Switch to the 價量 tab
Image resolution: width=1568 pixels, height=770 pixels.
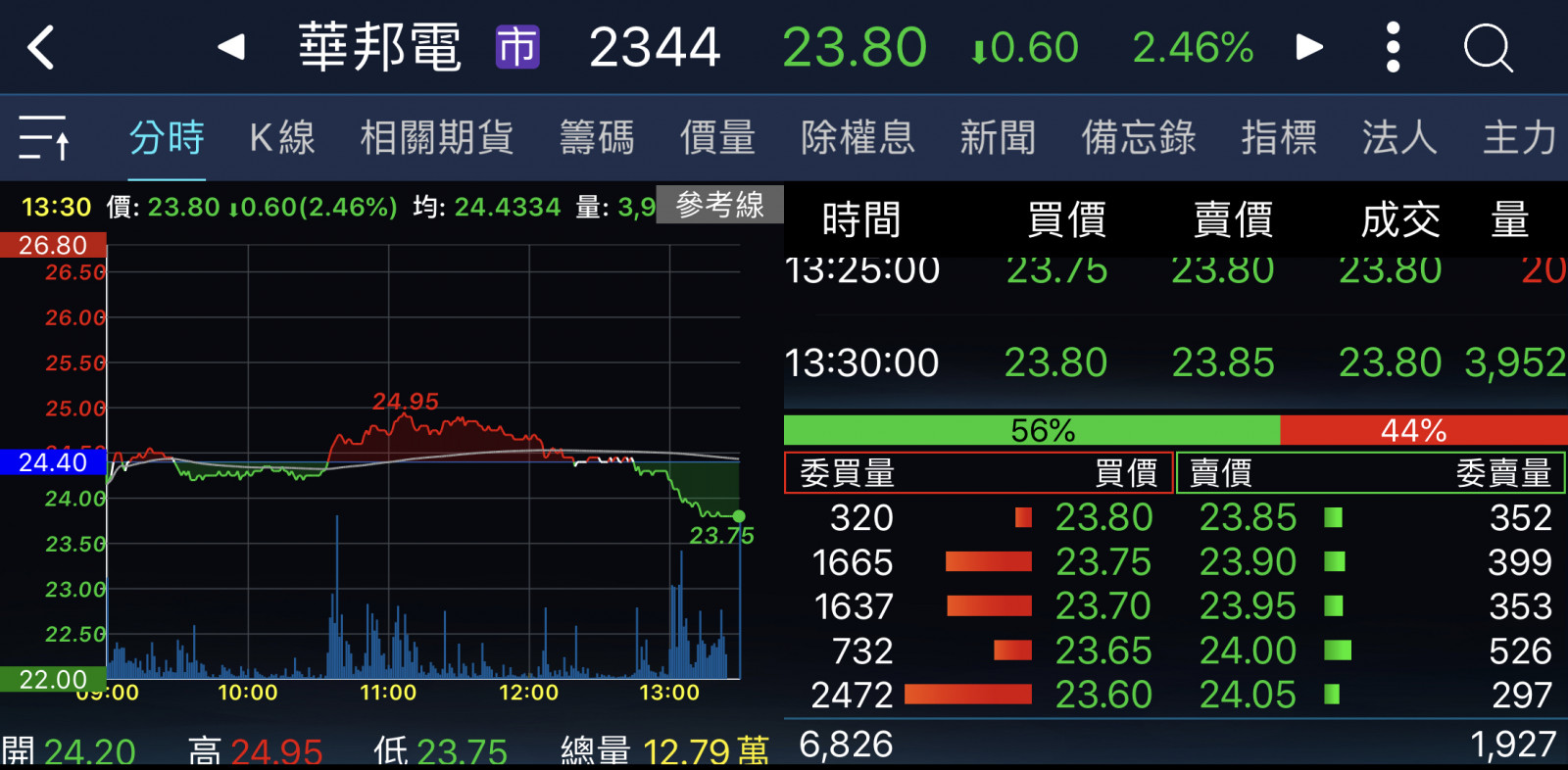point(717,137)
